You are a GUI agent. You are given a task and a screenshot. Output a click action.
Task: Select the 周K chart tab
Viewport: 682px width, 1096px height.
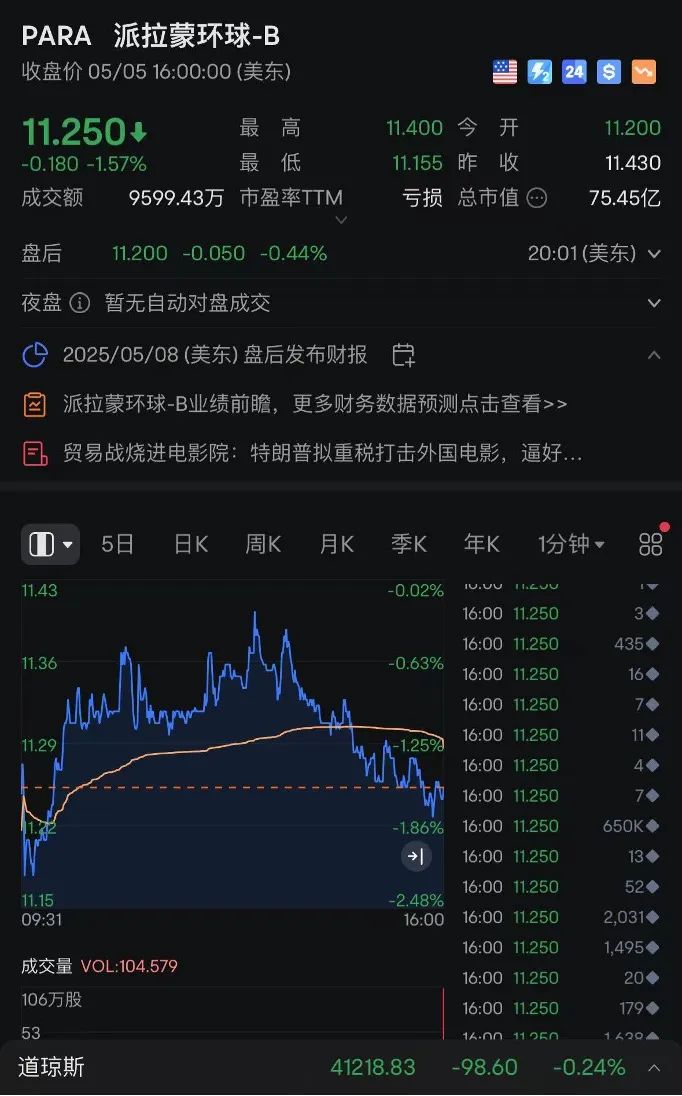(263, 544)
